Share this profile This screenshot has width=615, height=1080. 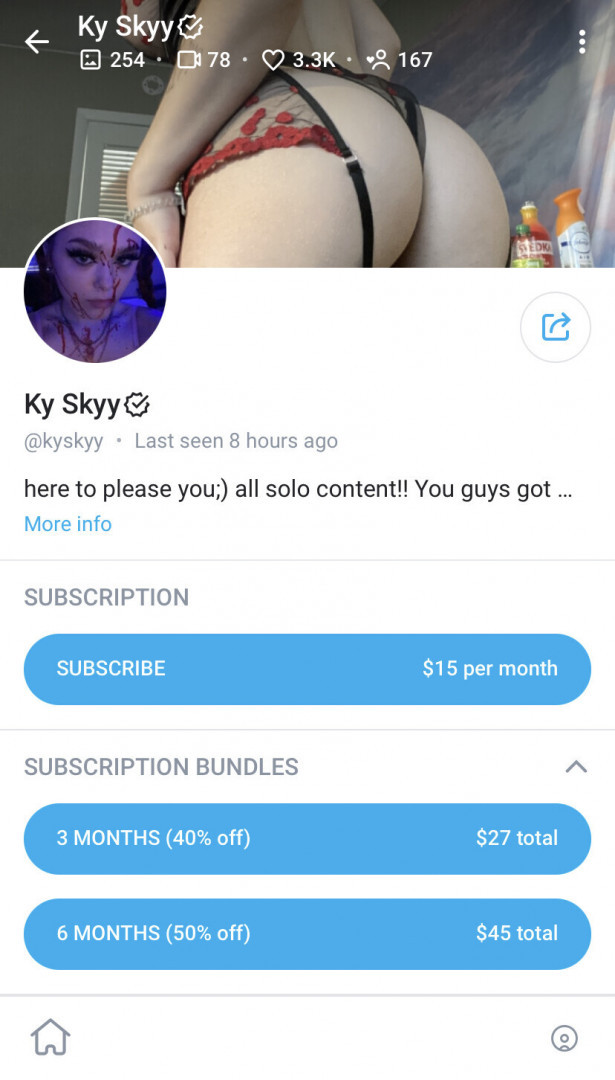(555, 327)
